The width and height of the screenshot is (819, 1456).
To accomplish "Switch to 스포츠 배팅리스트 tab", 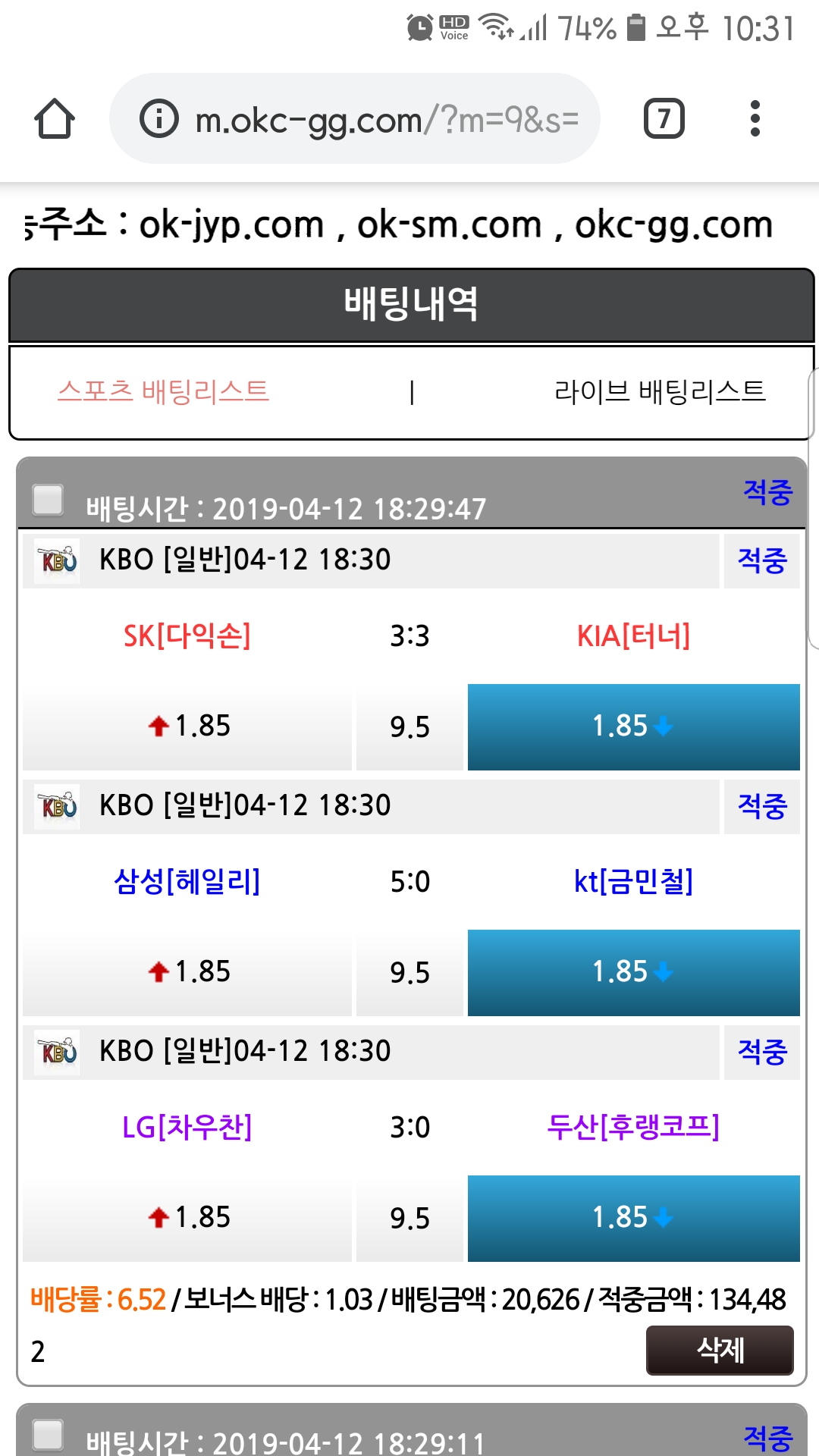I will pyautogui.click(x=164, y=391).
